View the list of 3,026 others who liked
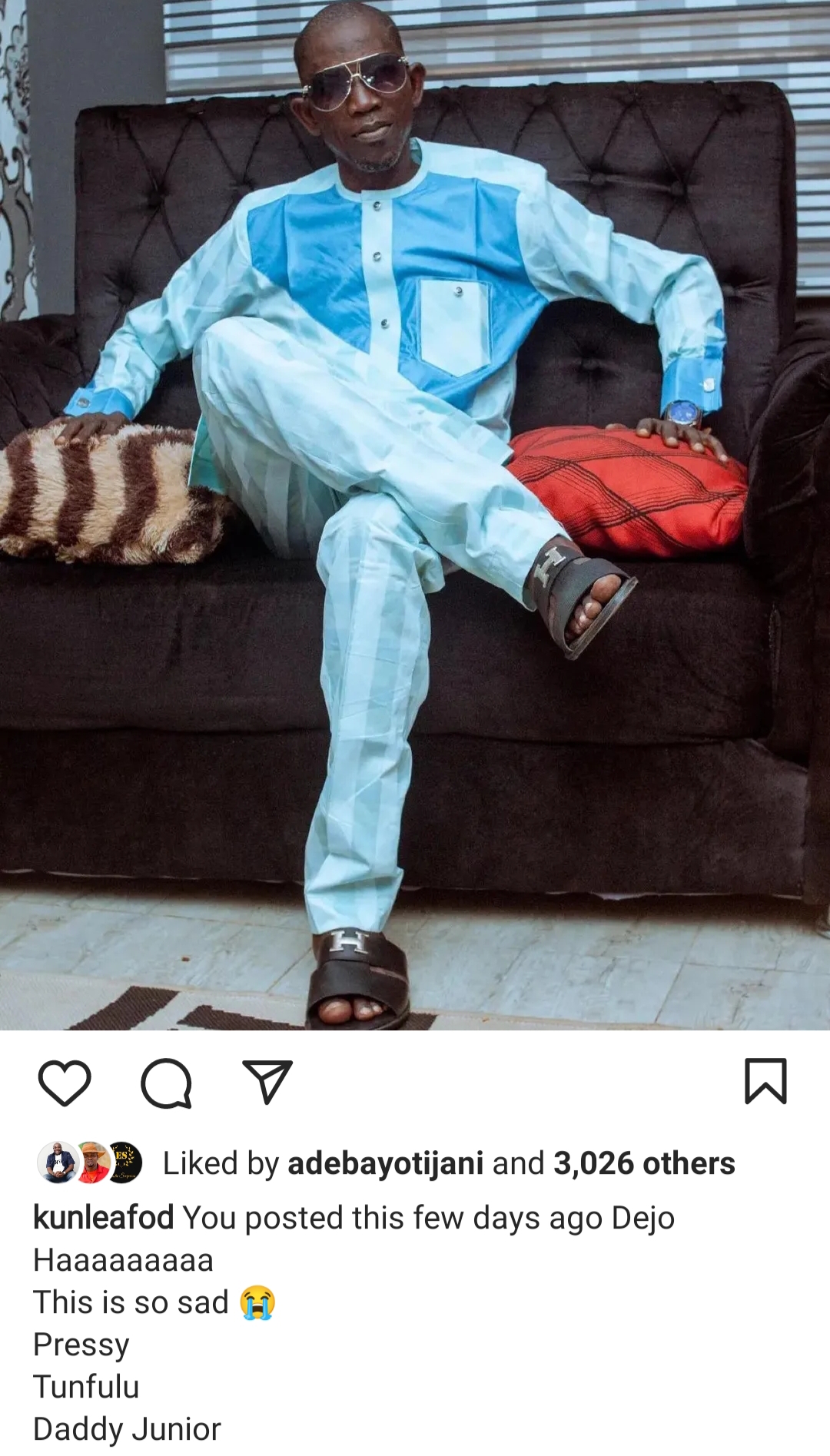Image resolution: width=830 pixels, height=1456 pixels. pyautogui.click(x=644, y=1163)
